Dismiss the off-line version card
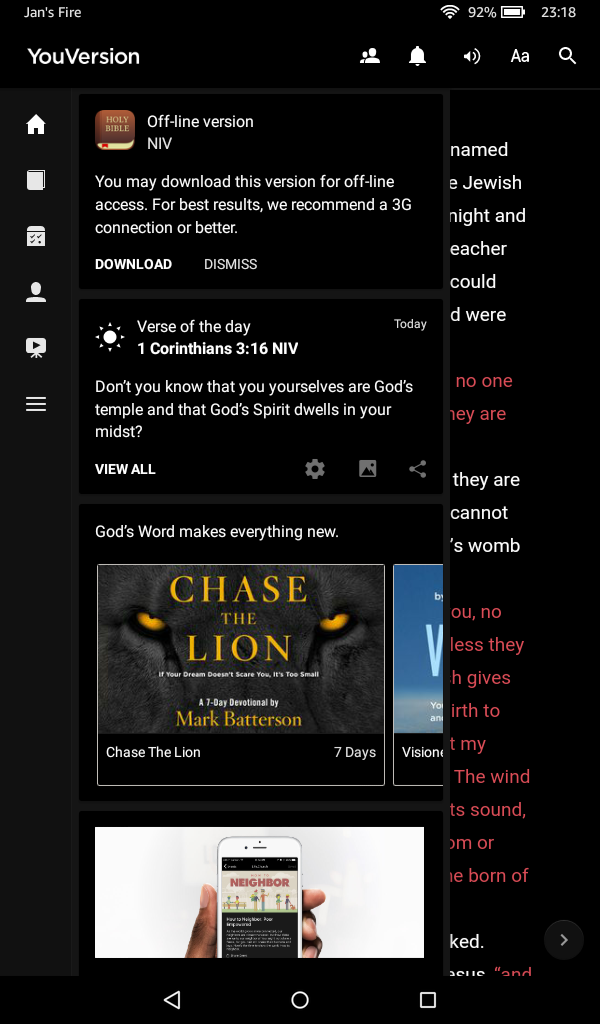The height and width of the screenshot is (1024, 600). click(230, 264)
